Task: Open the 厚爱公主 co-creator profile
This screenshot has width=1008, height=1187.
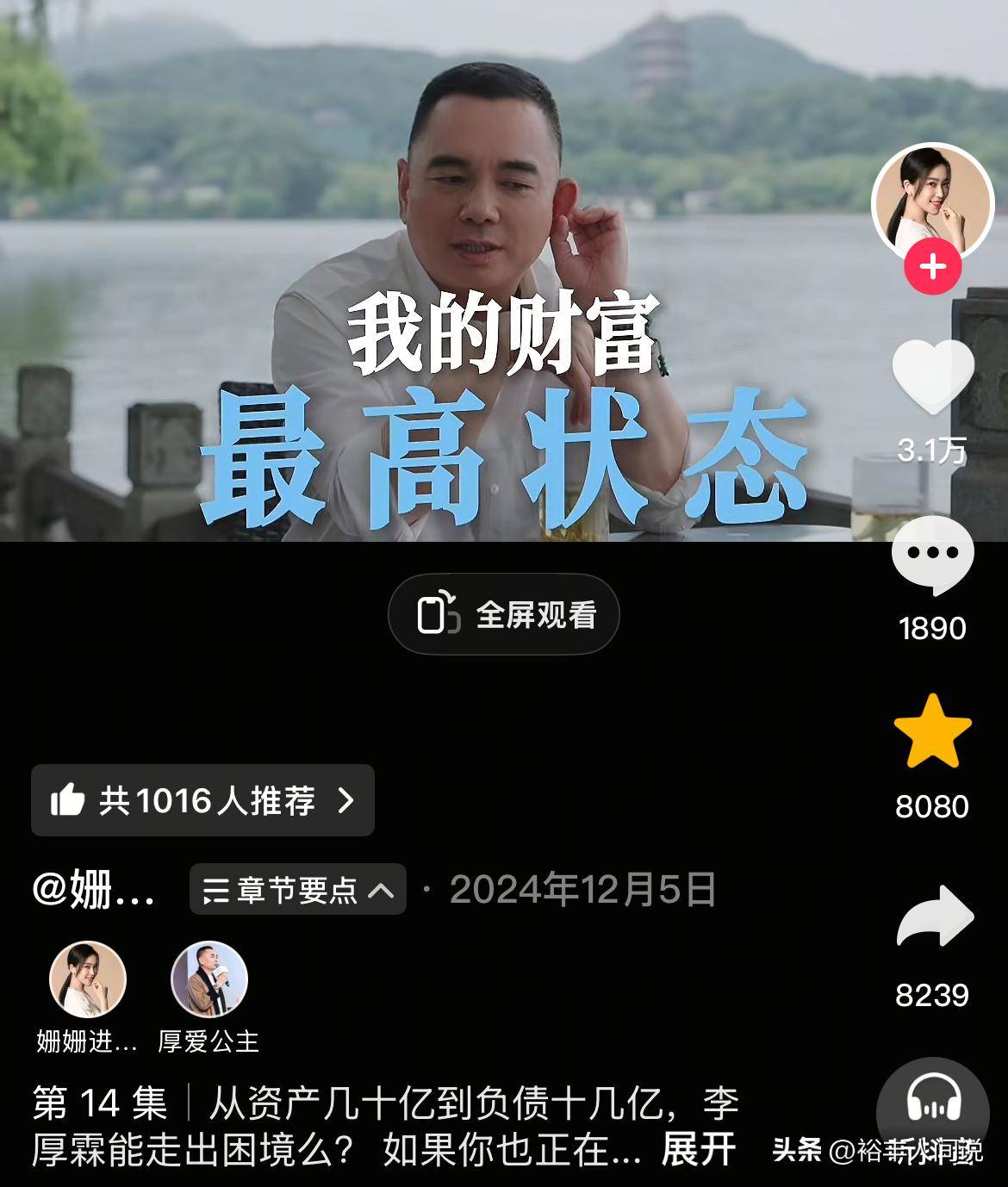Action: (208, 980)
